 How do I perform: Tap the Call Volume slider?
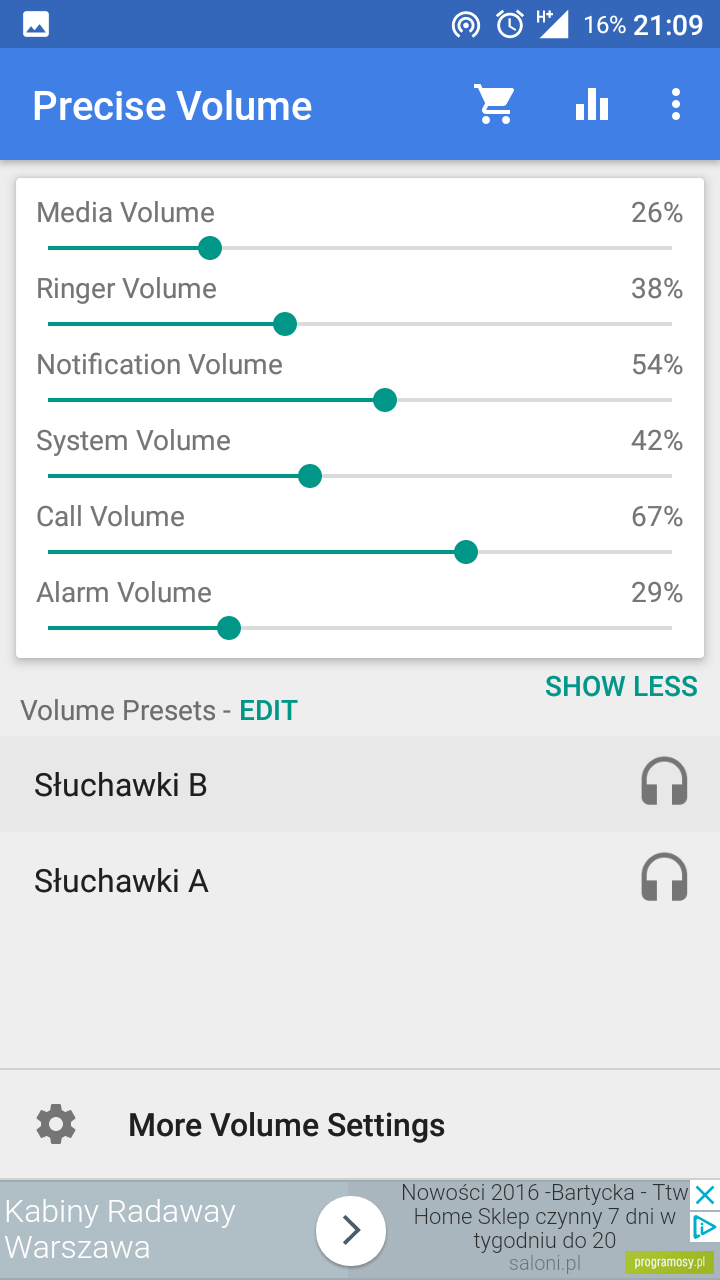point(360,552)
